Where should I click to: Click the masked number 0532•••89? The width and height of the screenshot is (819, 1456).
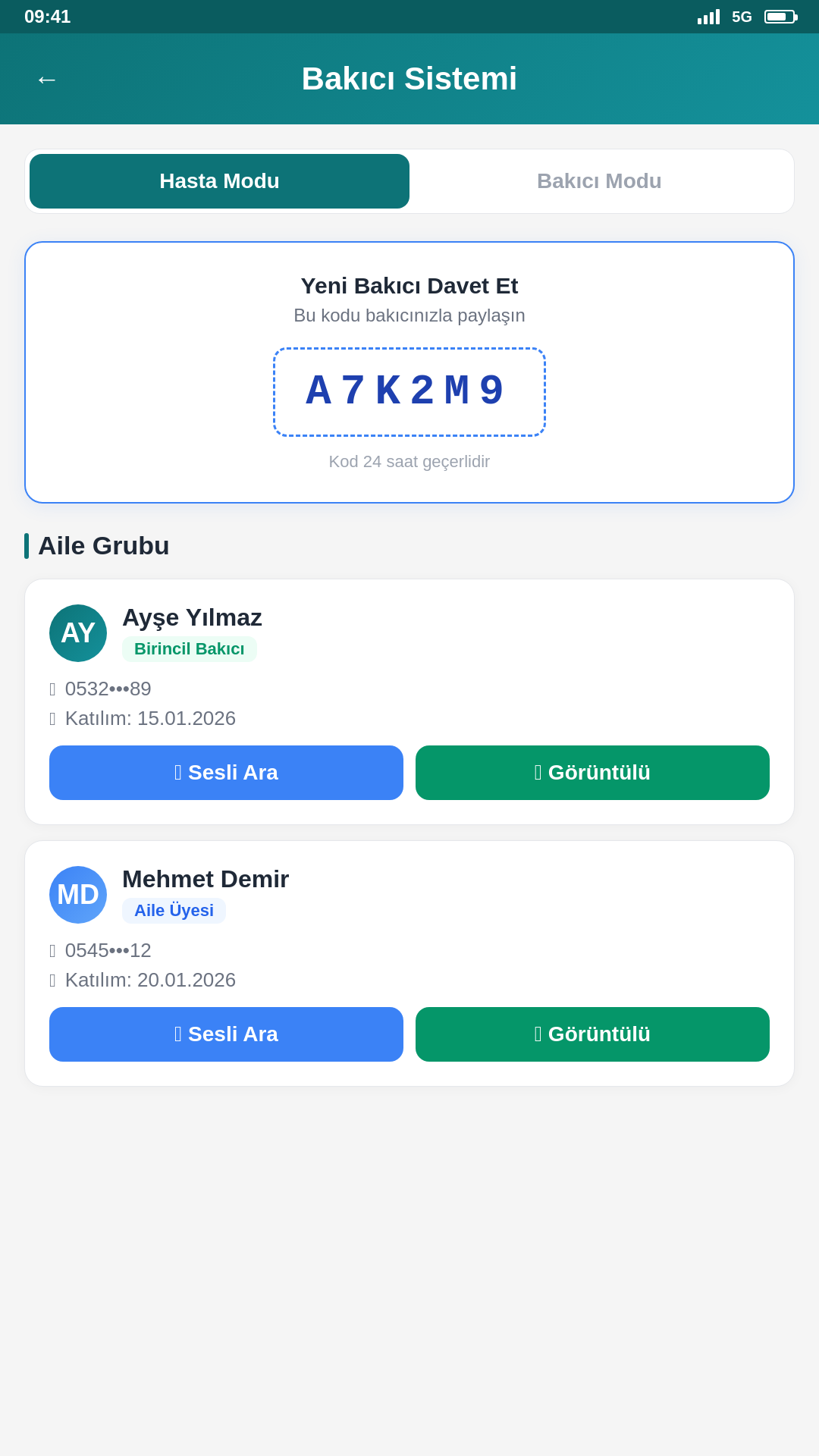pyautogui.click(x=108, y=689)
